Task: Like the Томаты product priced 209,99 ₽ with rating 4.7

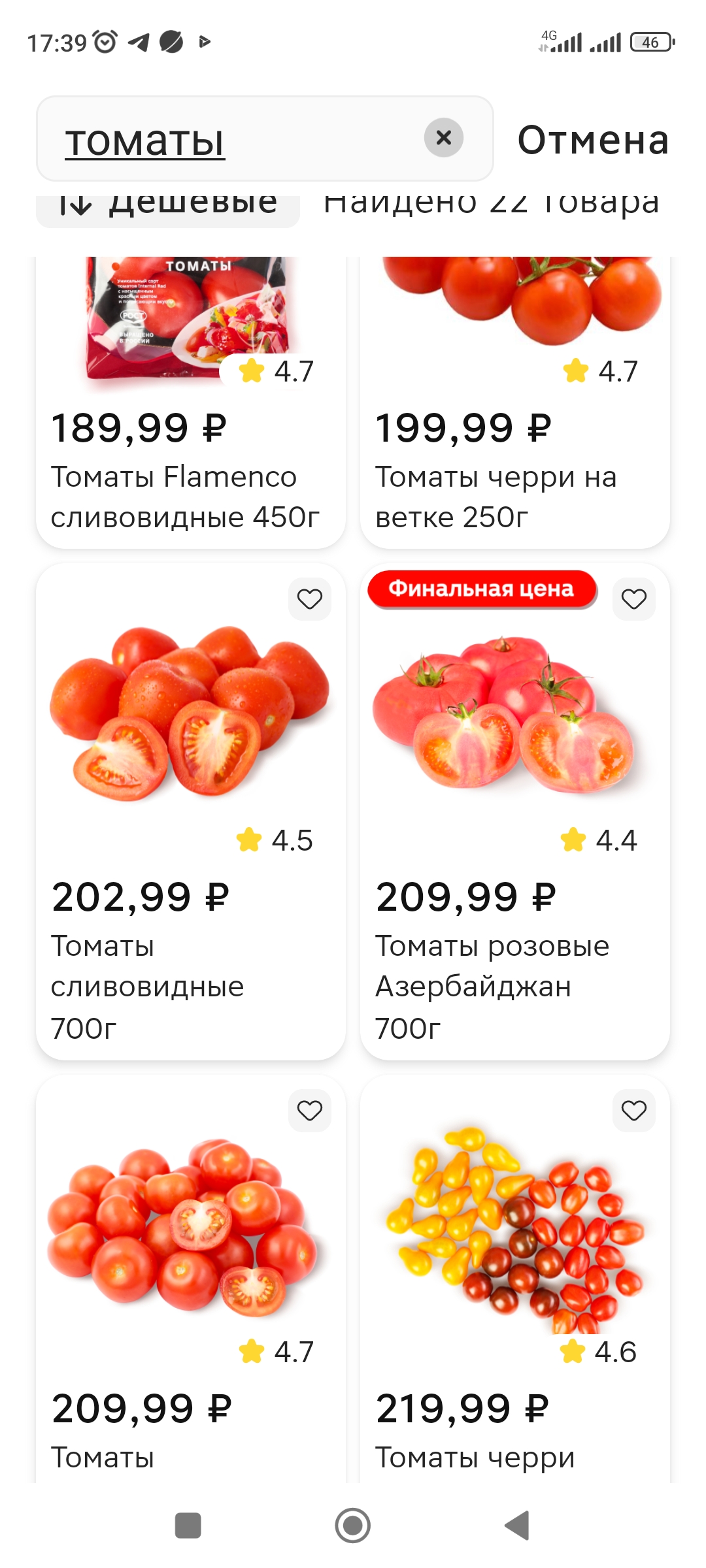Action: click(310, 1111)
